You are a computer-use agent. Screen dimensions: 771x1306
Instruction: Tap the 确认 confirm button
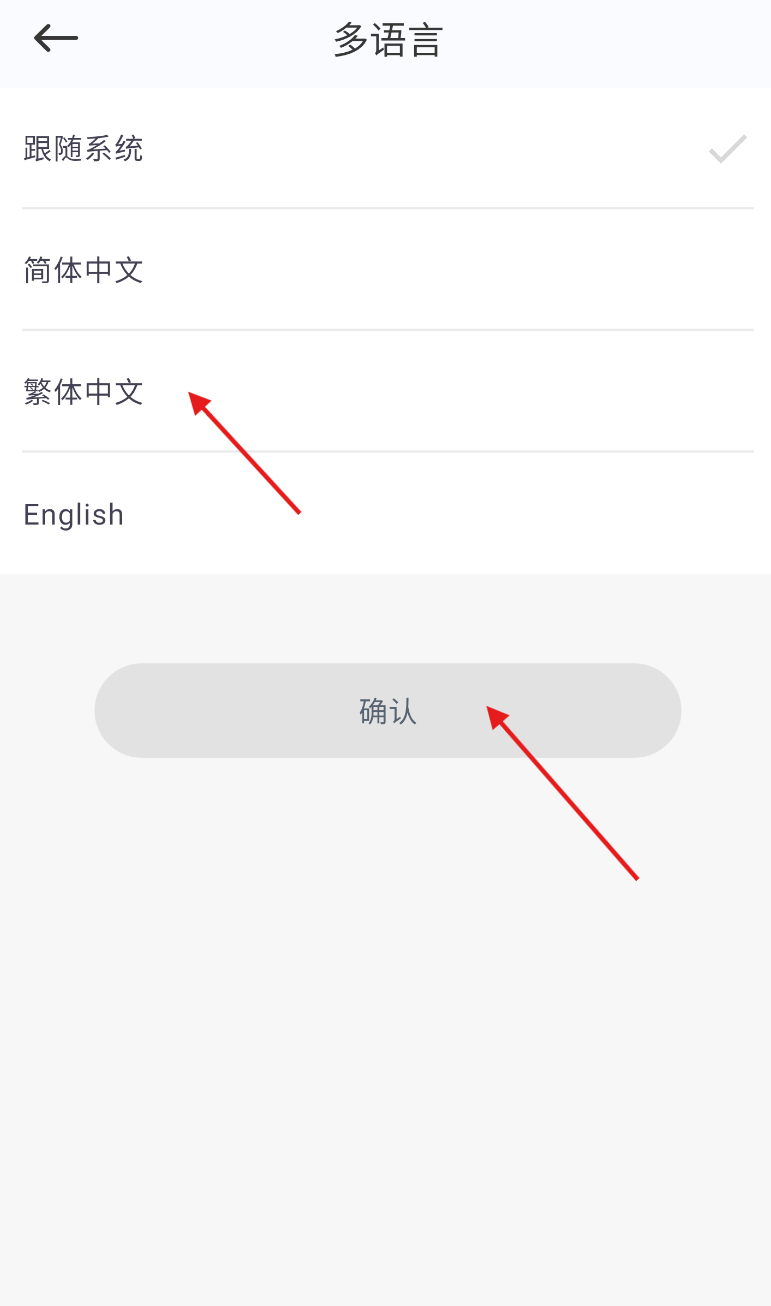click(388, 710)
